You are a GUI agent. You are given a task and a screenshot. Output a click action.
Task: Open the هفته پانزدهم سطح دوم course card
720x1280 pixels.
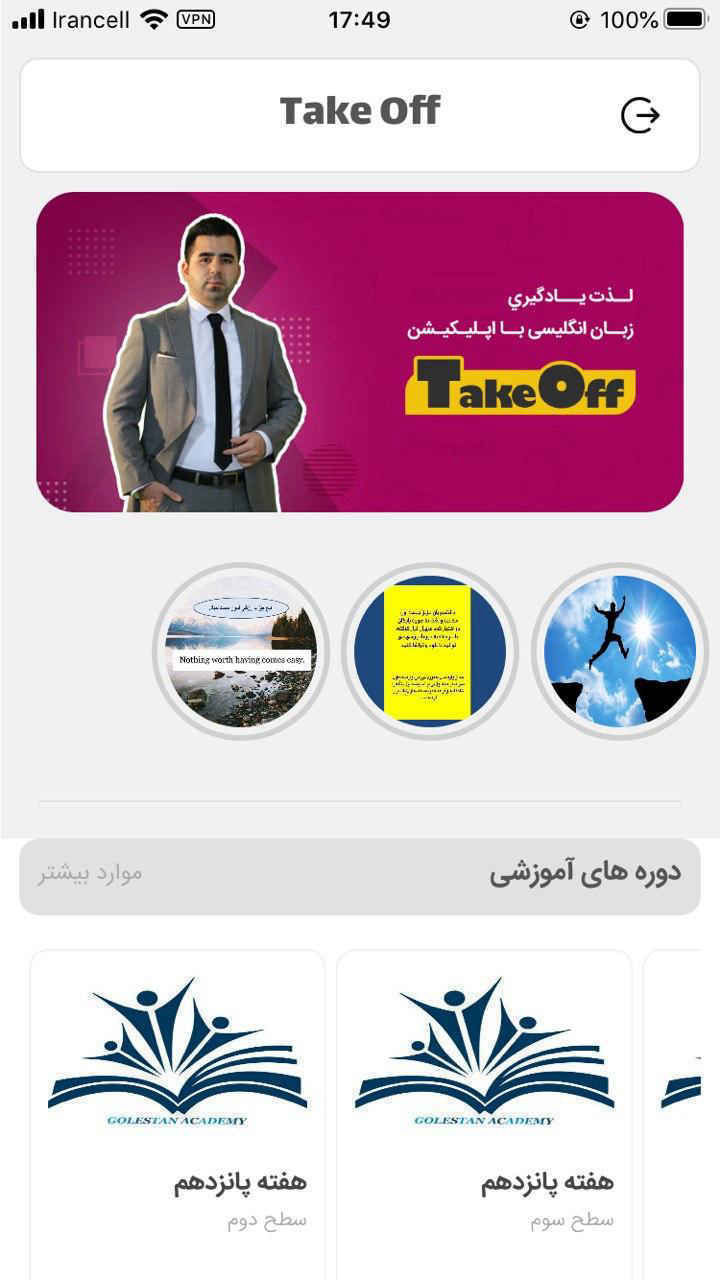pos(177,1114)
